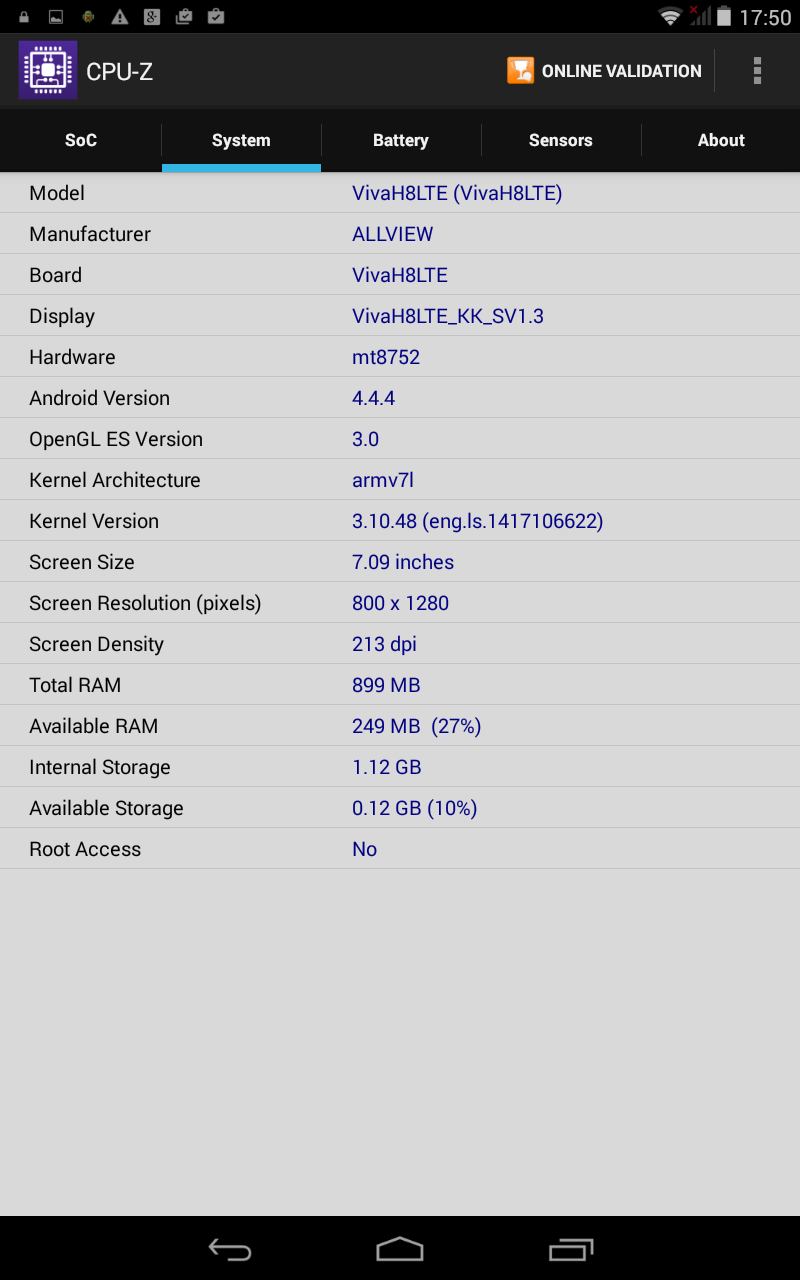
Task: Tap the system back button
Action: click(229, 1249)
